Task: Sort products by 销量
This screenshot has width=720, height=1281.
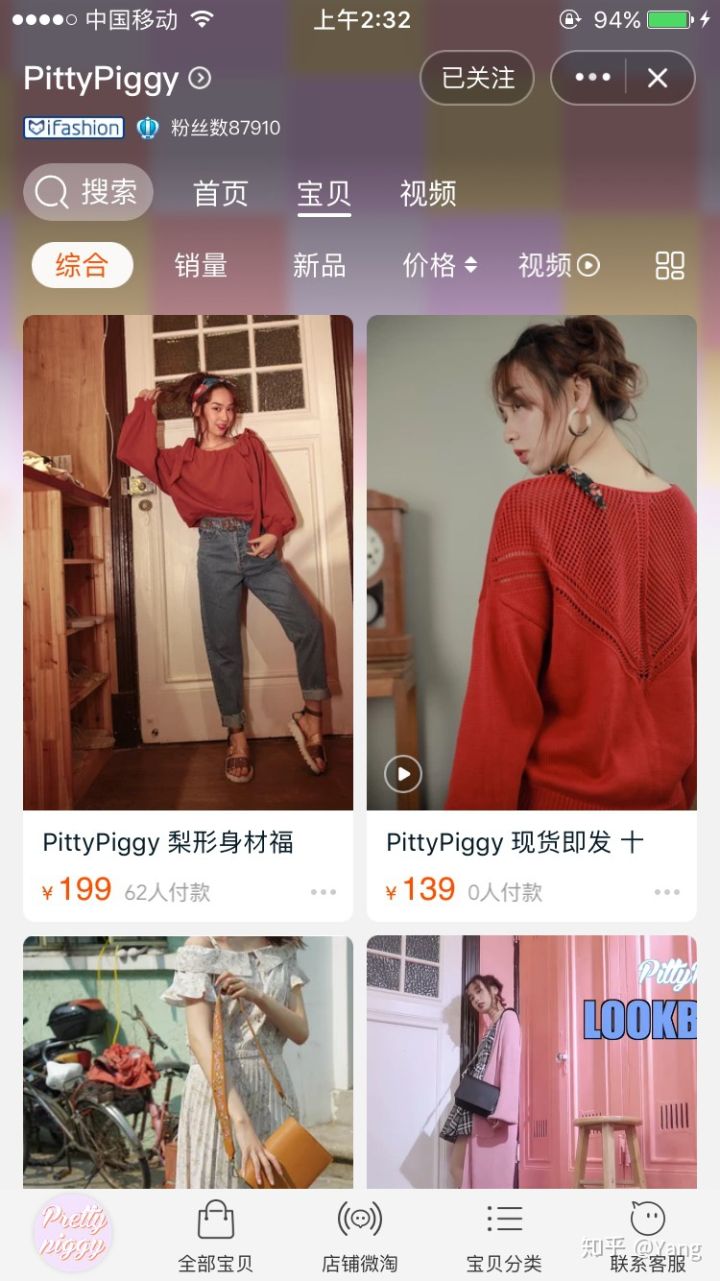Action: pos(201,265)
